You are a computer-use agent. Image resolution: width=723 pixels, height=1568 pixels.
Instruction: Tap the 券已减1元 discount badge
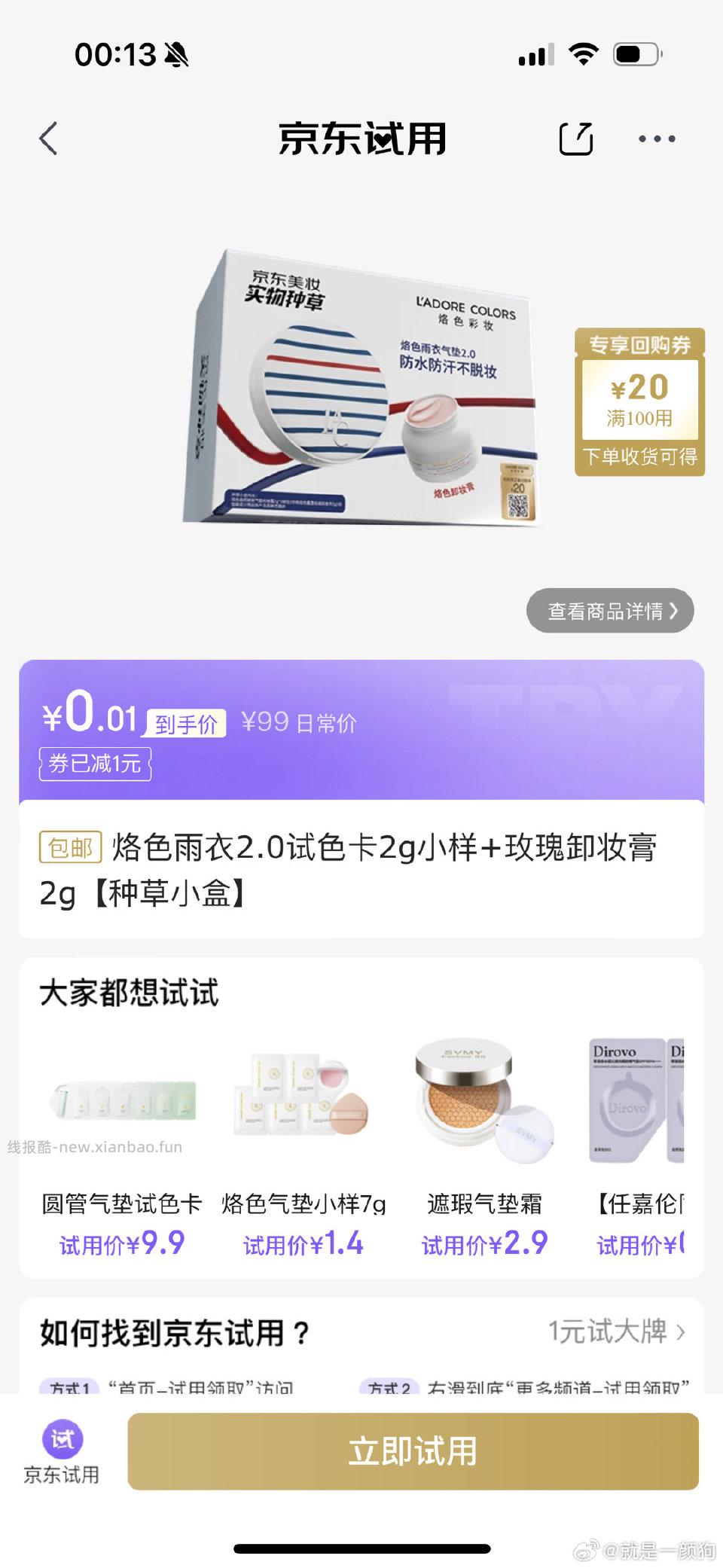(95, 764)
